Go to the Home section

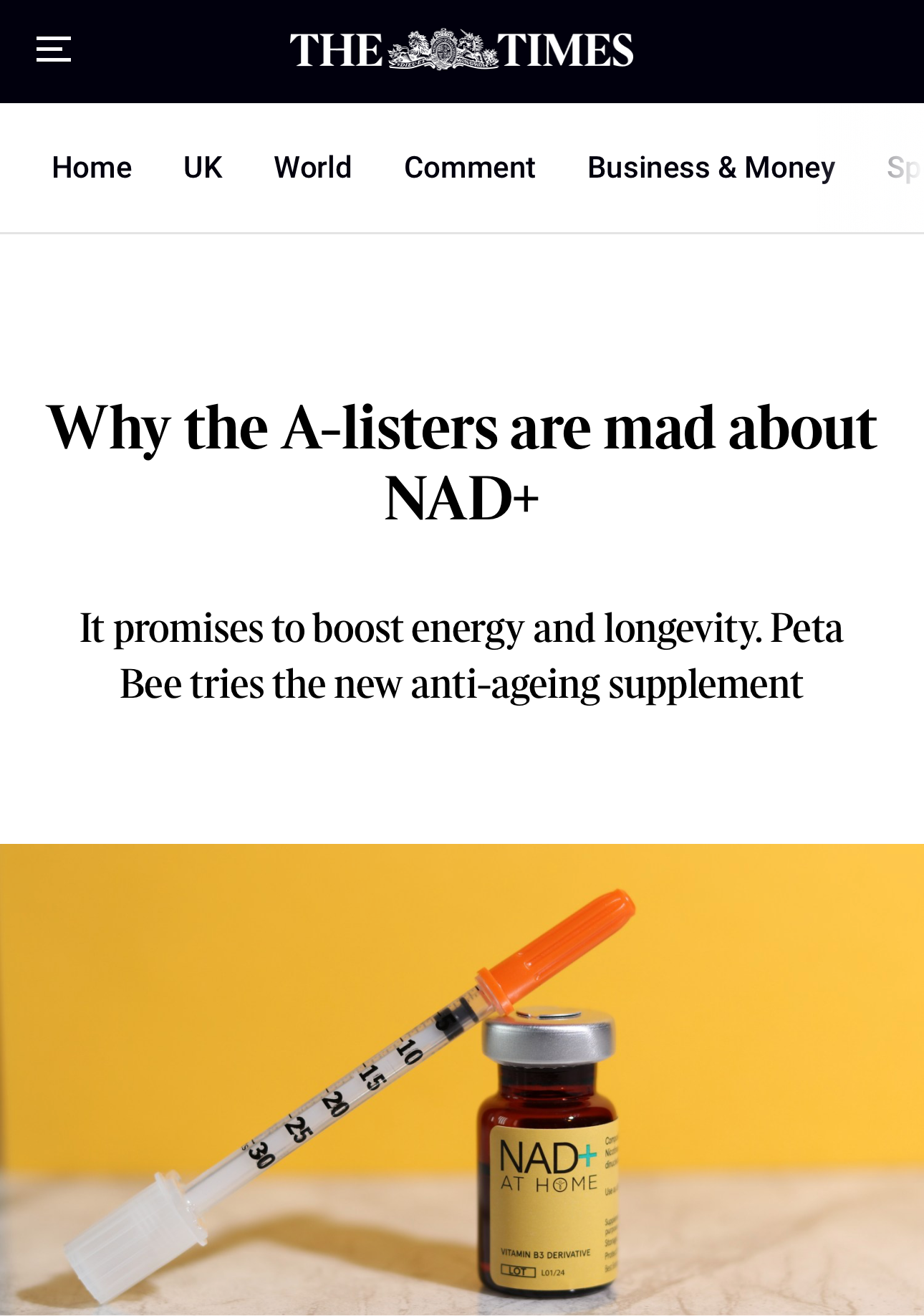[x=92, y=168]
